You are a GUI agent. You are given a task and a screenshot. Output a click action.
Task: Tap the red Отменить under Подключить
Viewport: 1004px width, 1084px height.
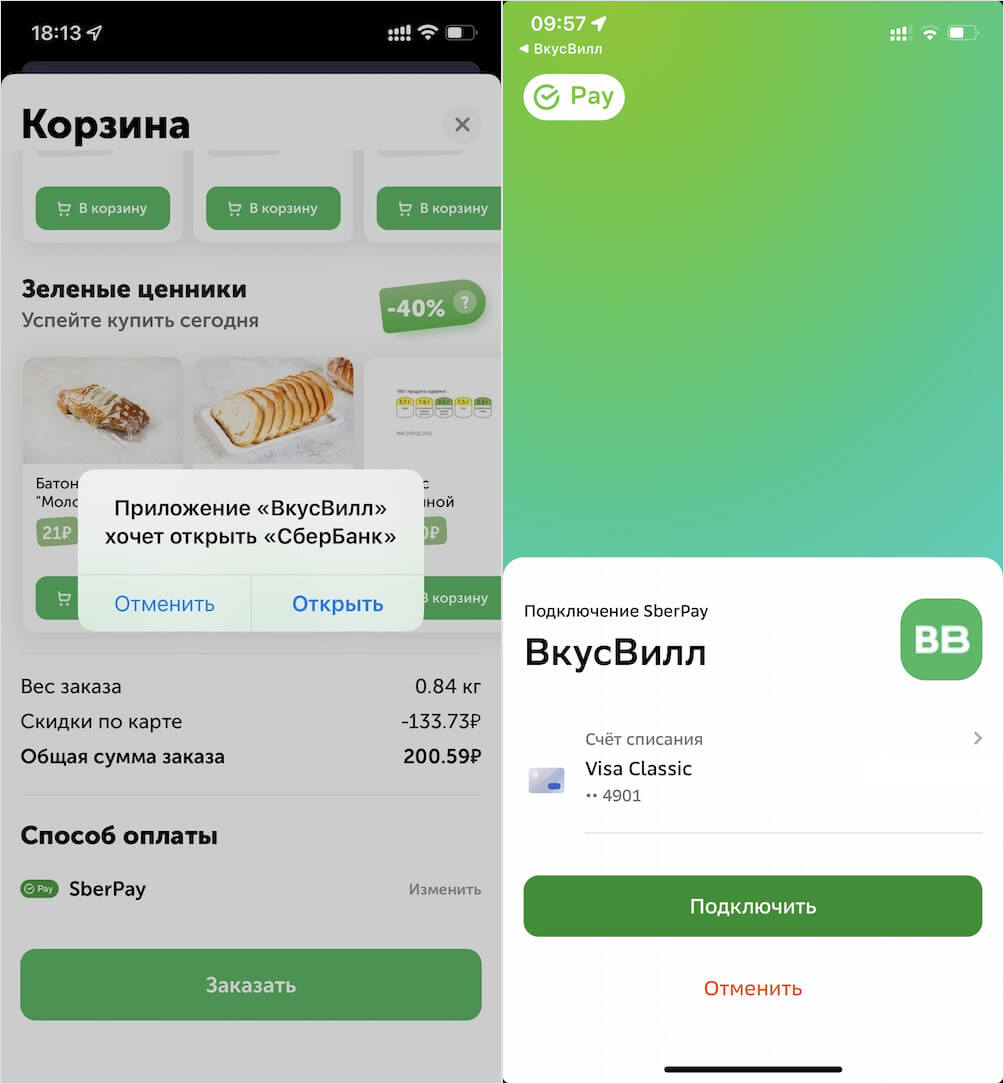(752, 989)
